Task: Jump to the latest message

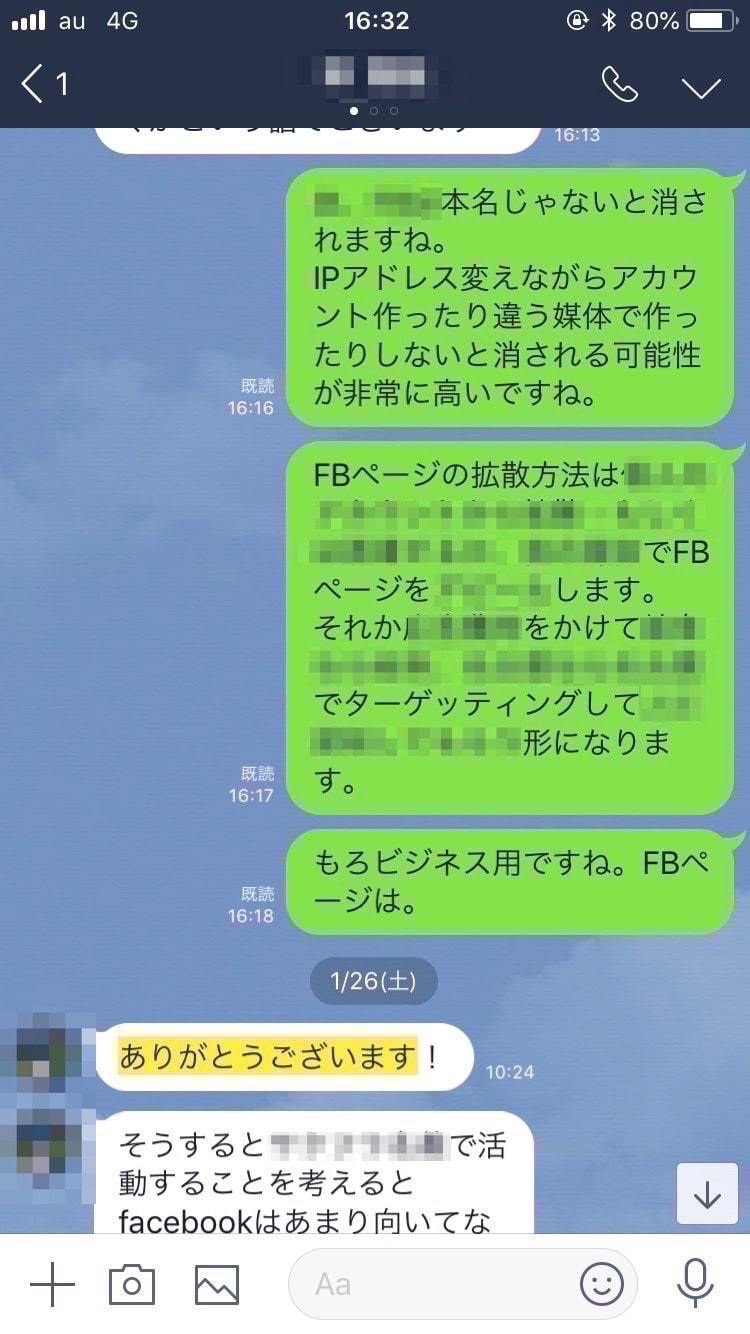Action: (x=707, y=1194)
